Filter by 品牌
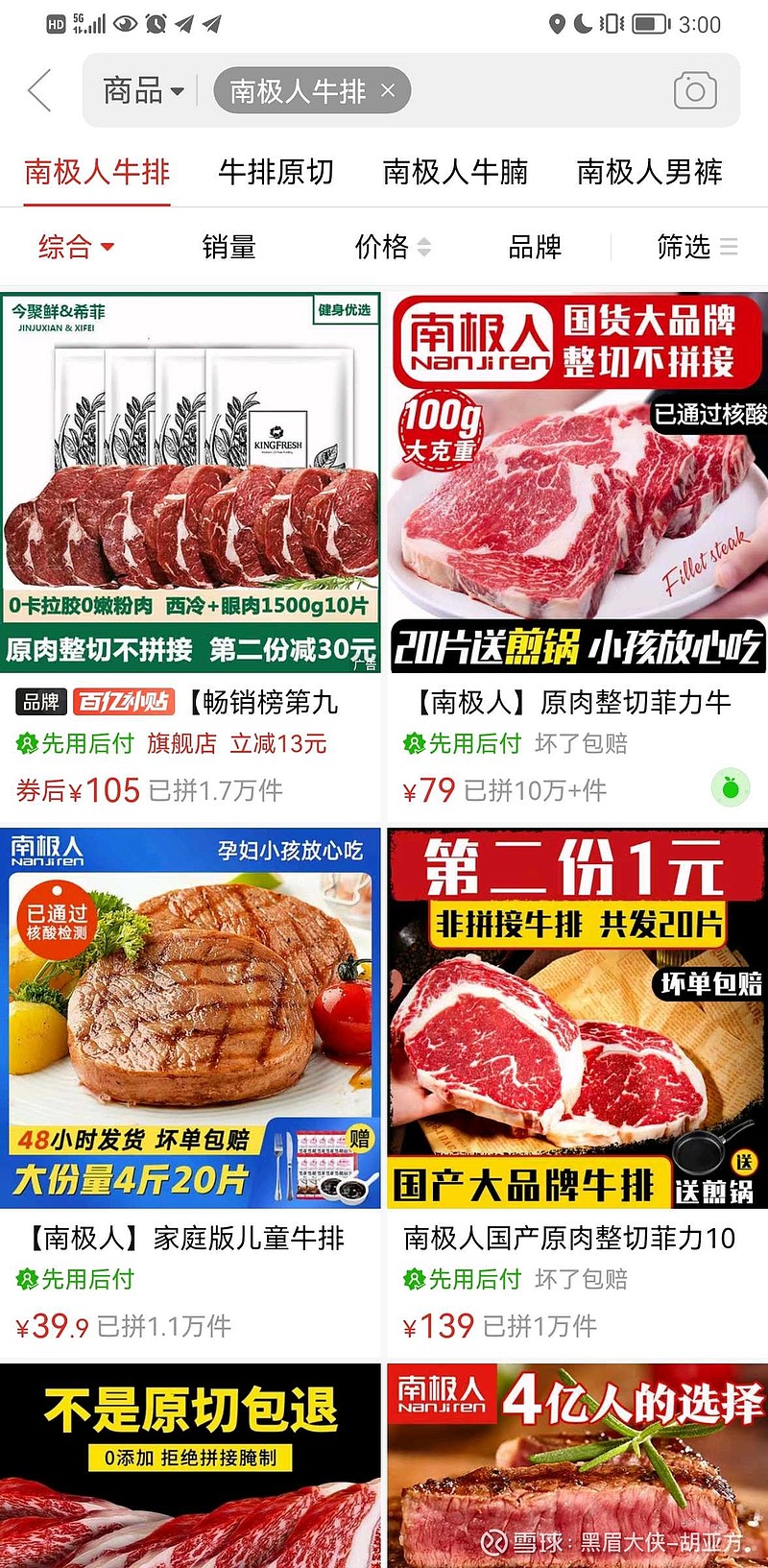768x1568 pixels. point(534,247)
